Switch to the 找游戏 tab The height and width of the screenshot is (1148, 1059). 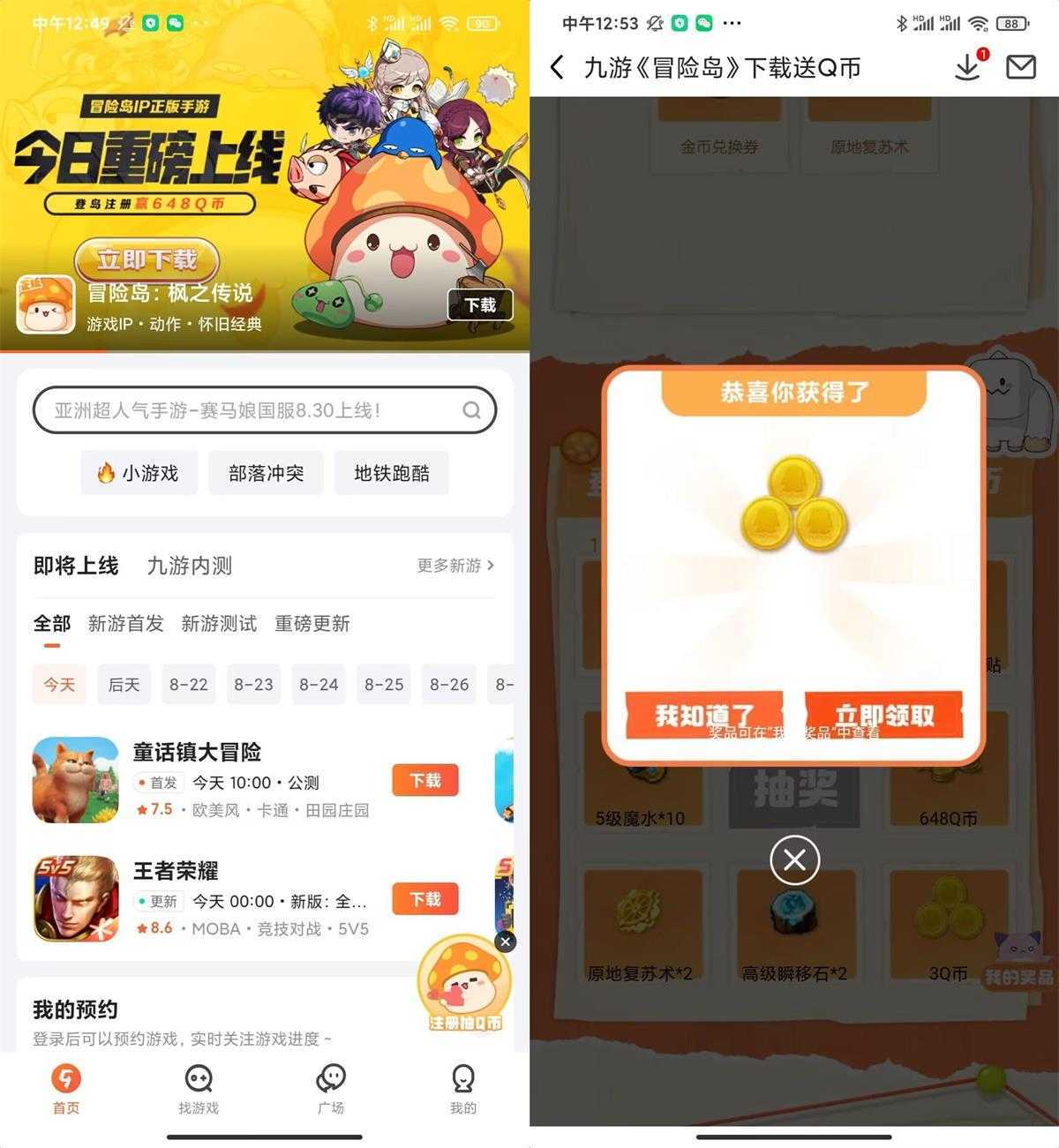pyautogui.click(x=199, y=1088)
